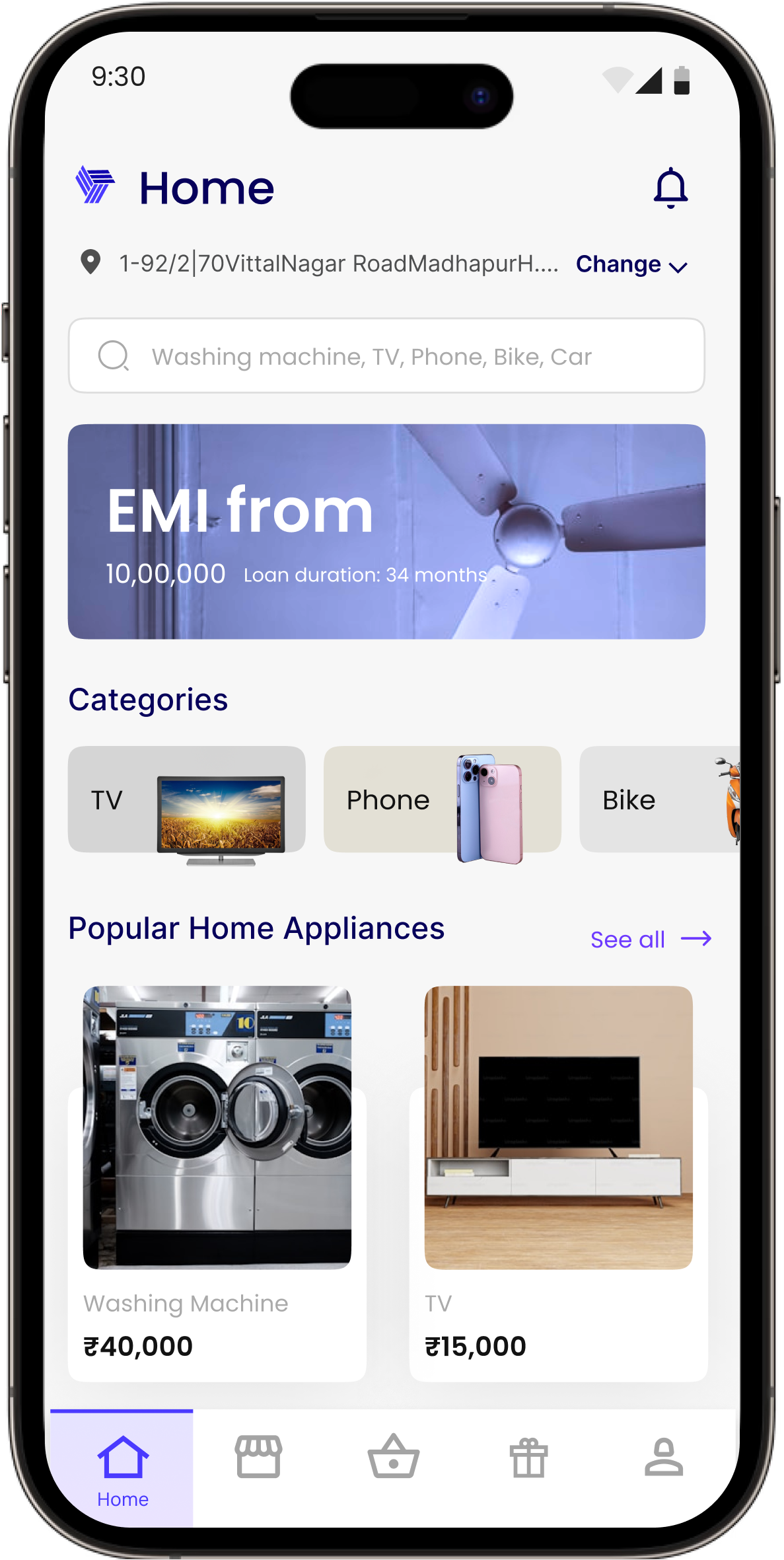See all popular home appliances
This screenshot has width=784, height=1560.
coord(650,939)
